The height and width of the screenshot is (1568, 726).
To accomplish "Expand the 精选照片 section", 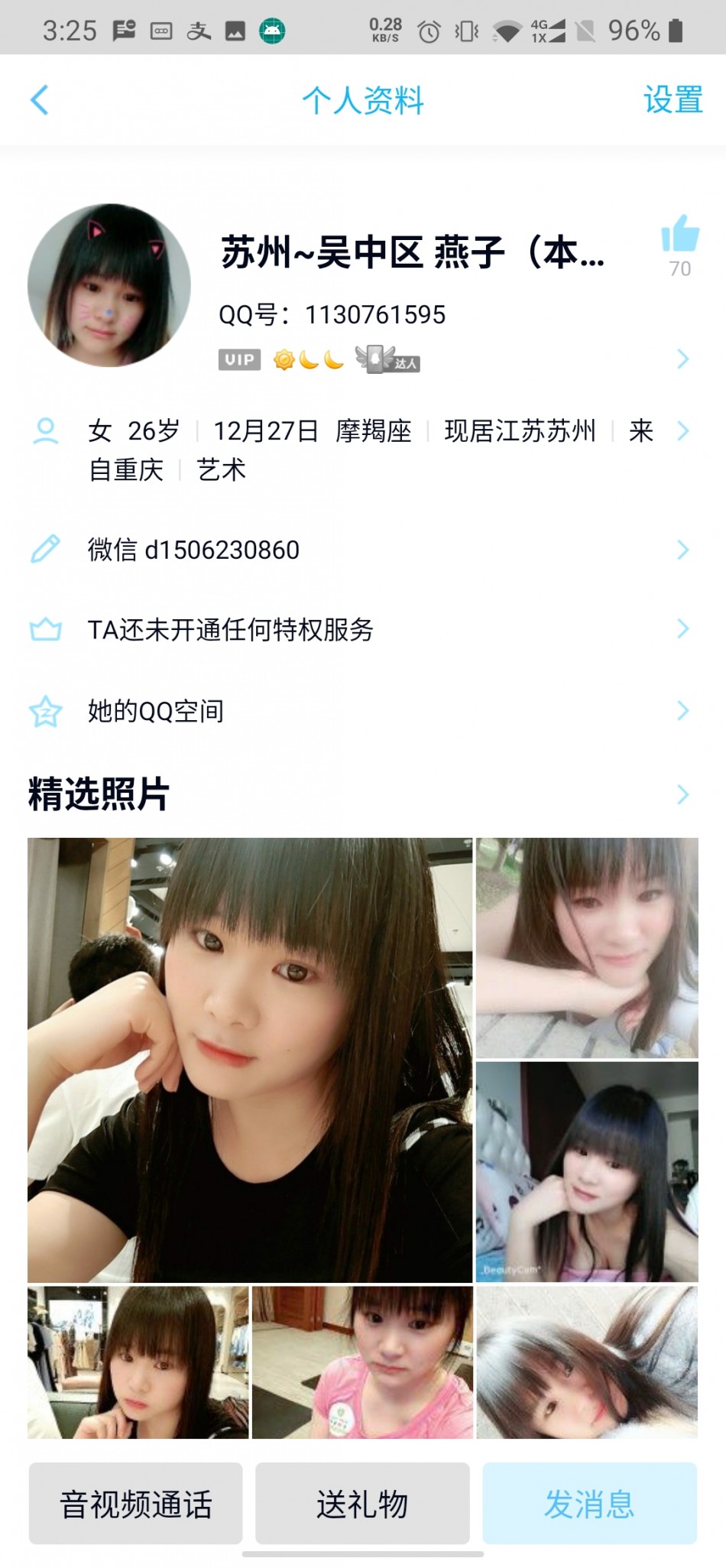I will pos(682,795).
